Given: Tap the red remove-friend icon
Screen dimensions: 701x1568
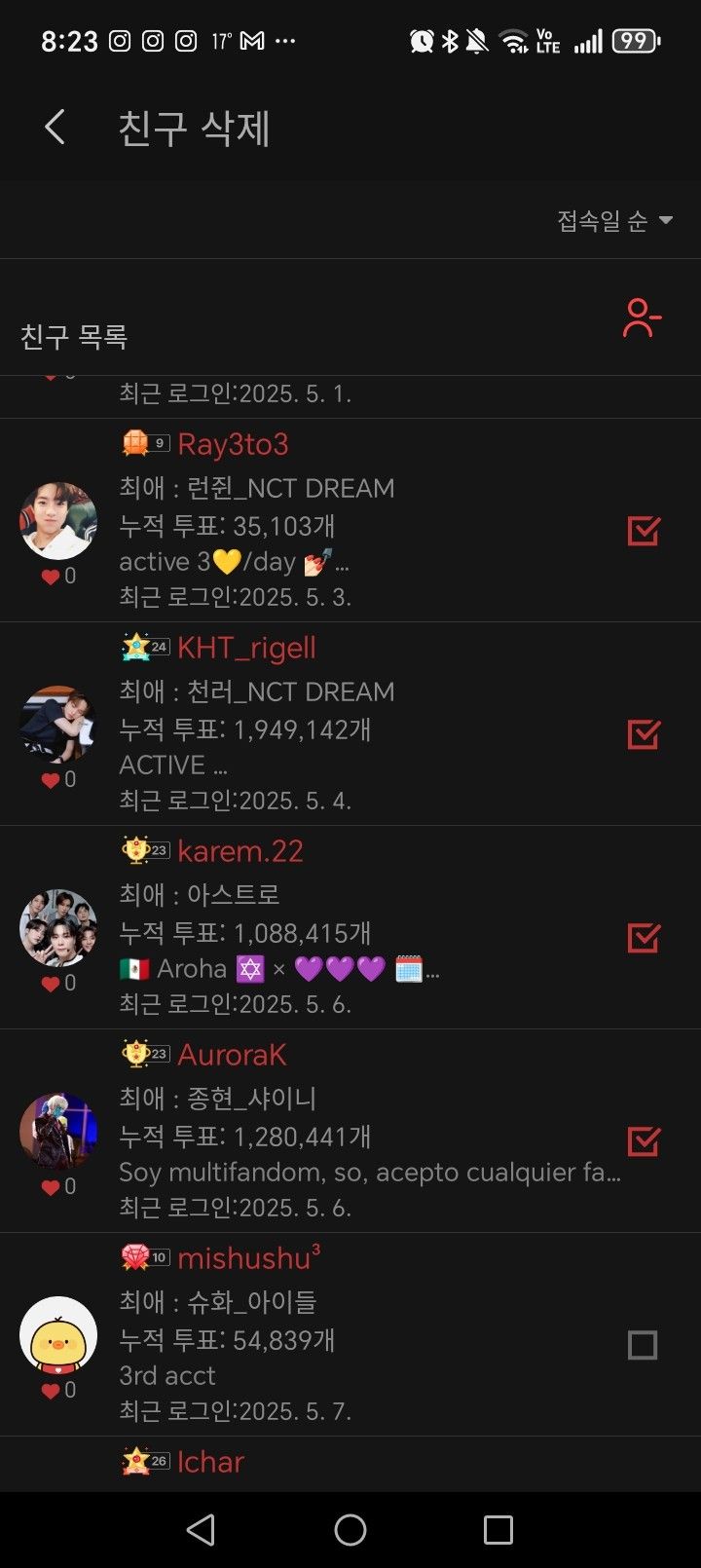Looking at the screenshot, I should [642, 318].
